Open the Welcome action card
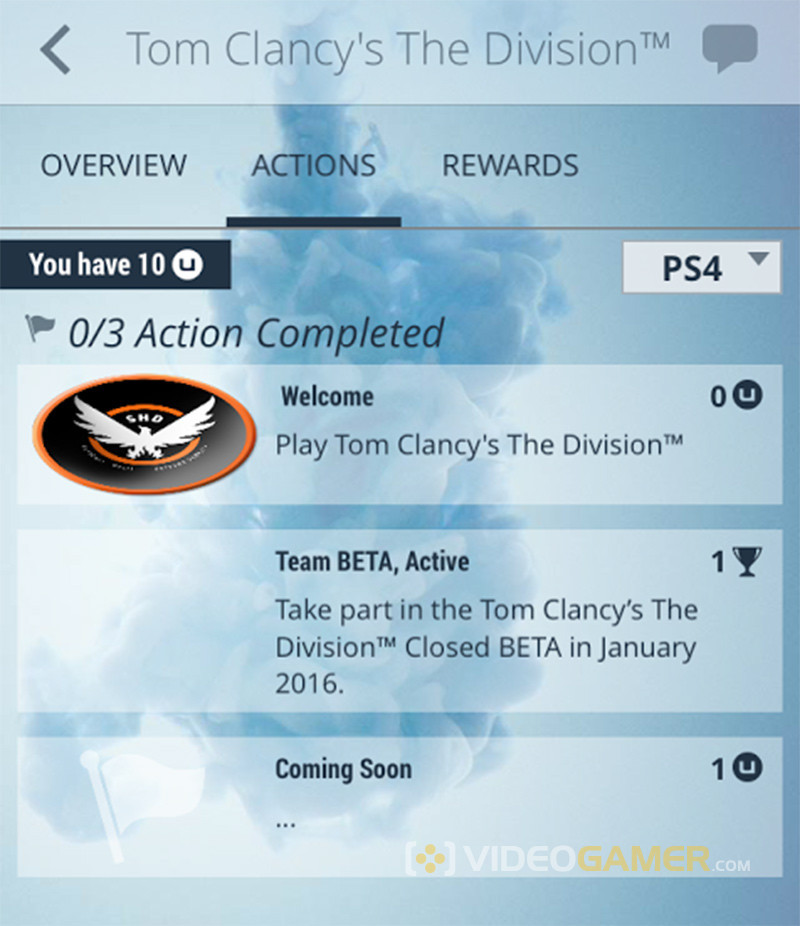The width and height of the screenshot is (800, 926). coord(400,434)
